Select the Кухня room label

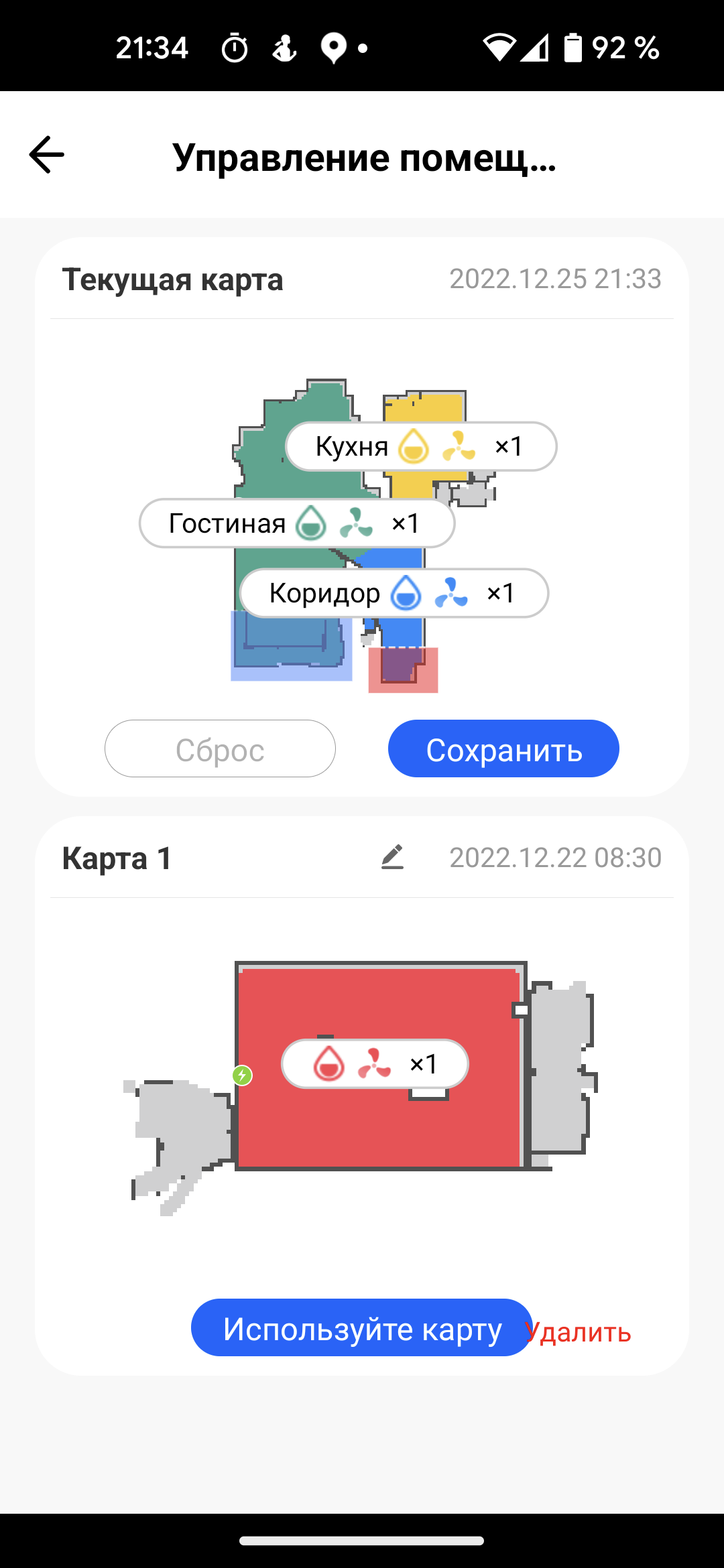420,446
